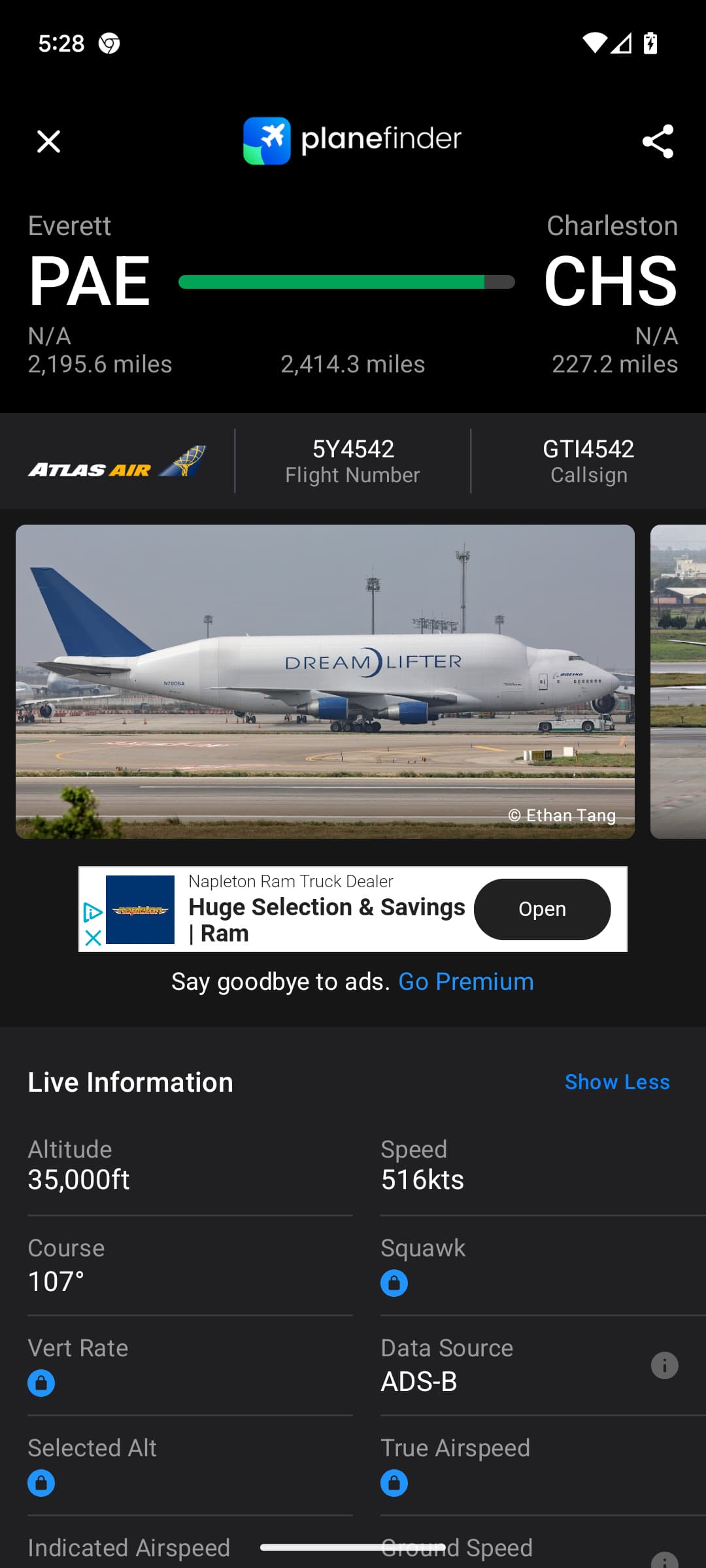Tap the lock under True Airspeed
Viewport: 706px width, 1568px height.
click(x=394, y=1483)
